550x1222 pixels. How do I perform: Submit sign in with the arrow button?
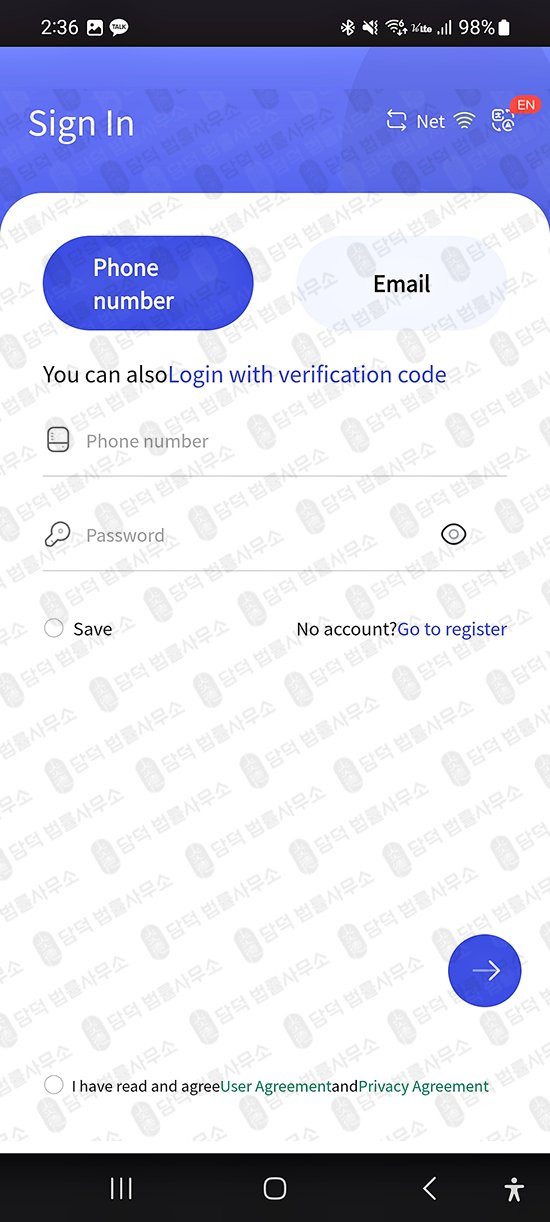pyautogui.click(x=485, y=970)
